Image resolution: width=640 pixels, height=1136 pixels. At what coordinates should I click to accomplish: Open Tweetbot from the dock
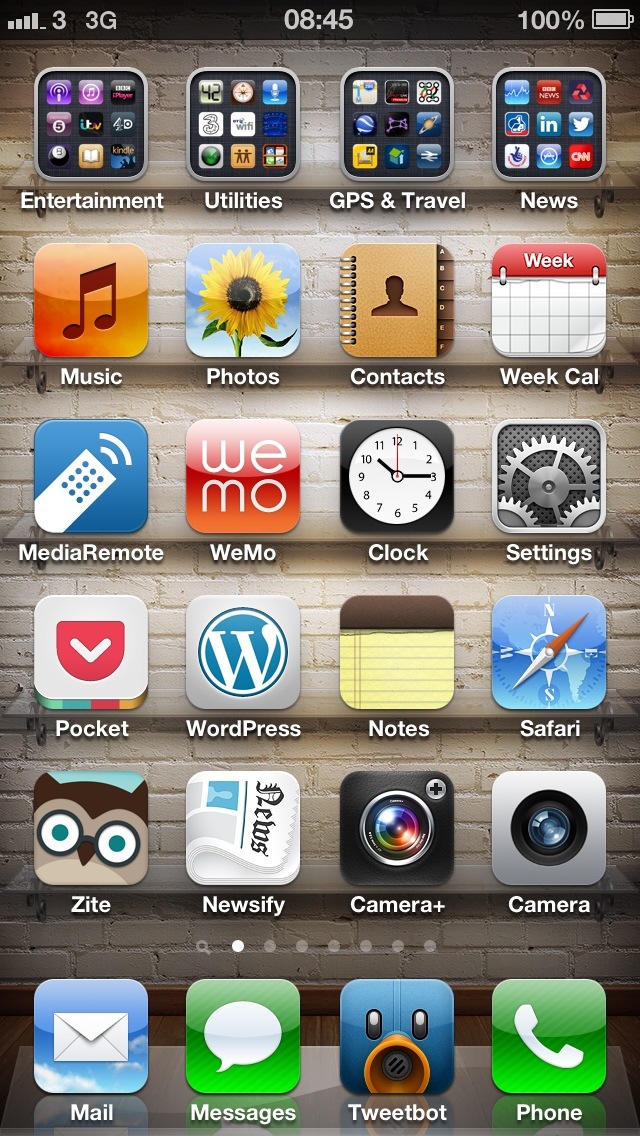397,1036
